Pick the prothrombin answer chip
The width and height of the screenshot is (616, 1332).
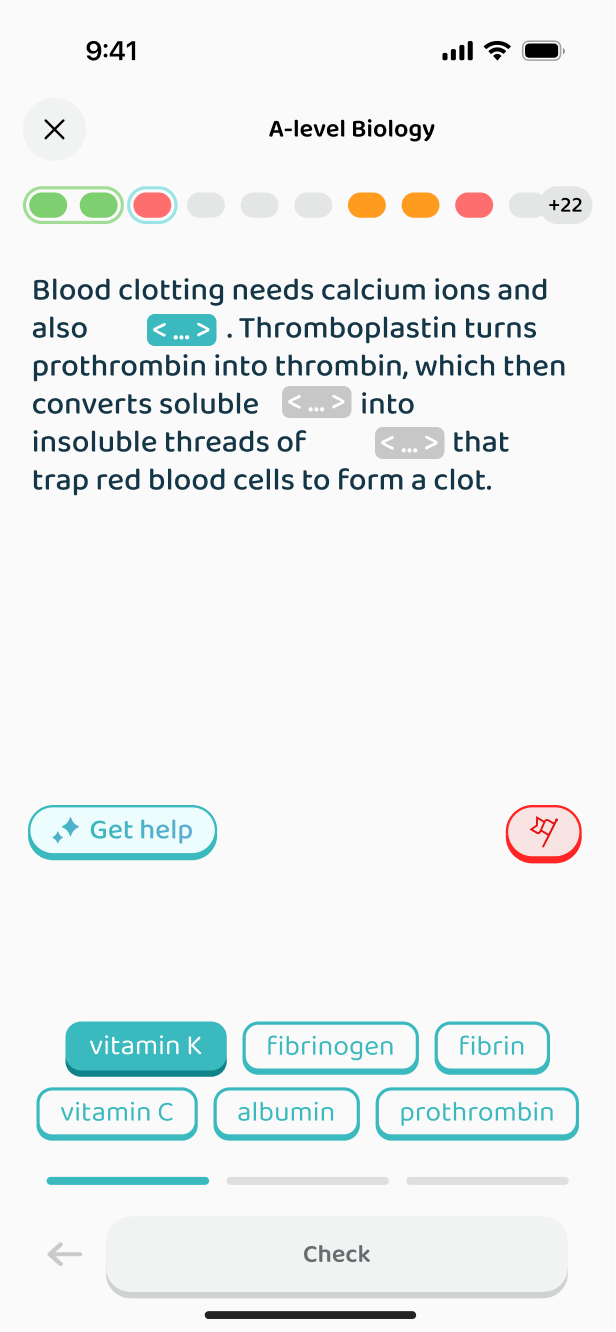point(477,1113)
